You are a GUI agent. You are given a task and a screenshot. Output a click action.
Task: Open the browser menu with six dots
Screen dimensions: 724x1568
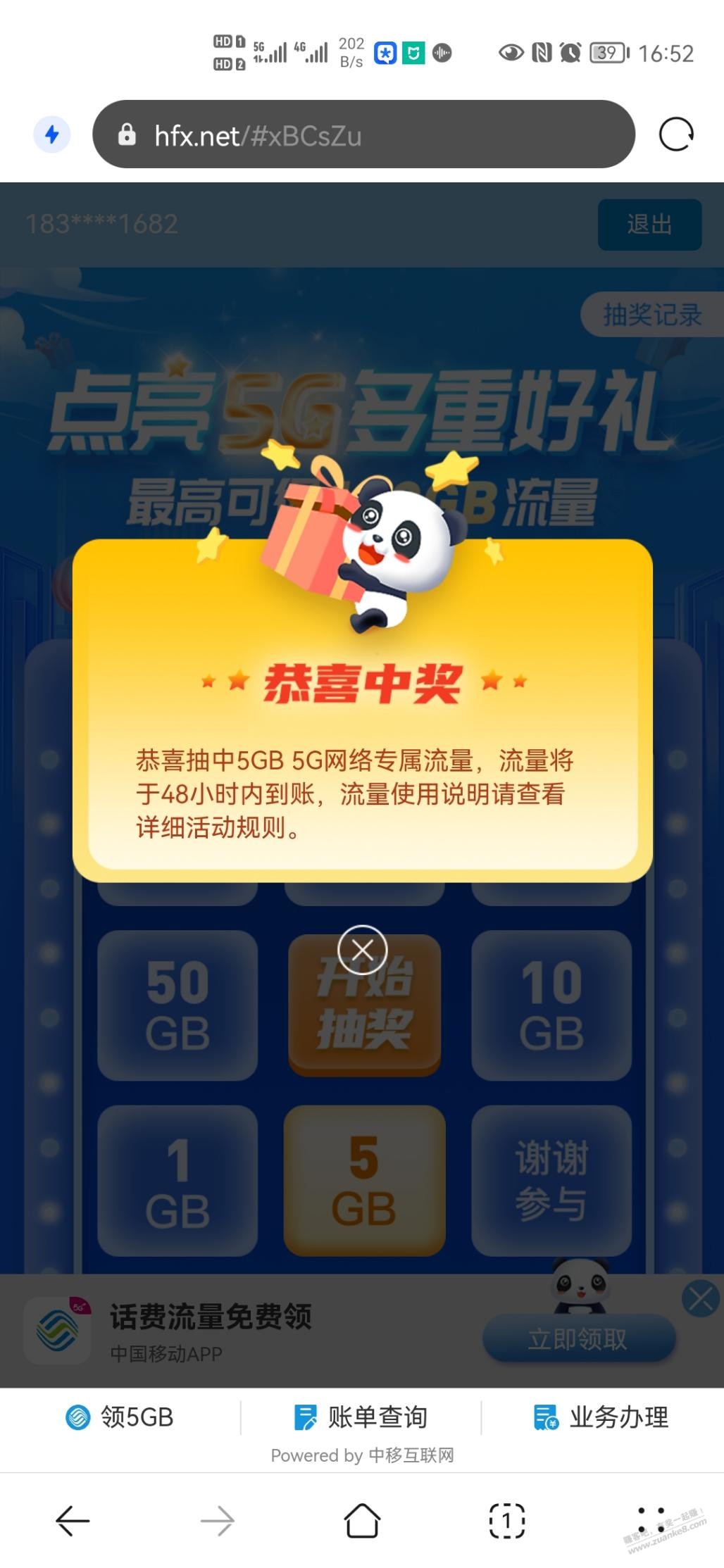tap(651, 1519)
